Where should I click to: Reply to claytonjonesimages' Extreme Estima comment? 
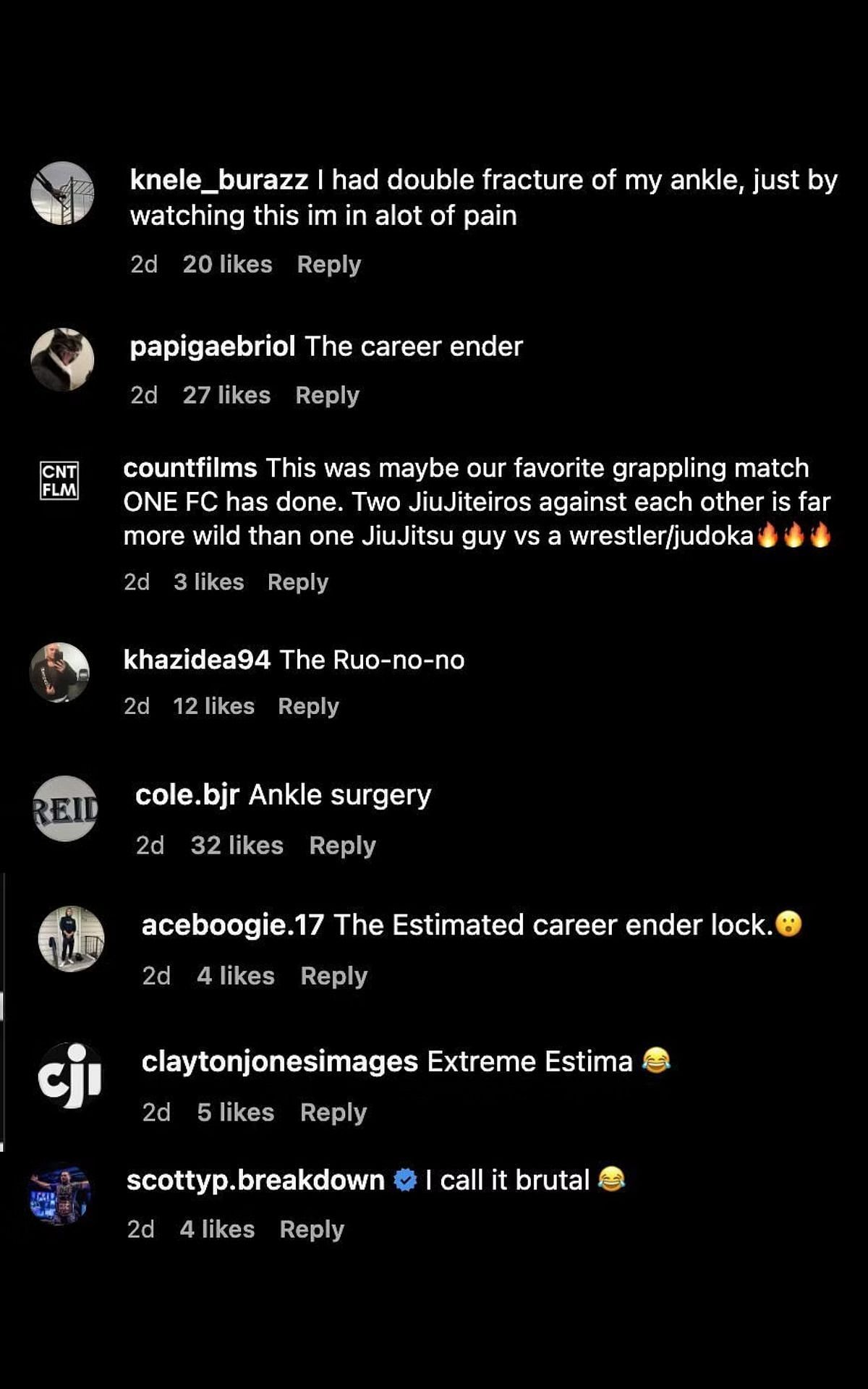tap(333, 1113)
